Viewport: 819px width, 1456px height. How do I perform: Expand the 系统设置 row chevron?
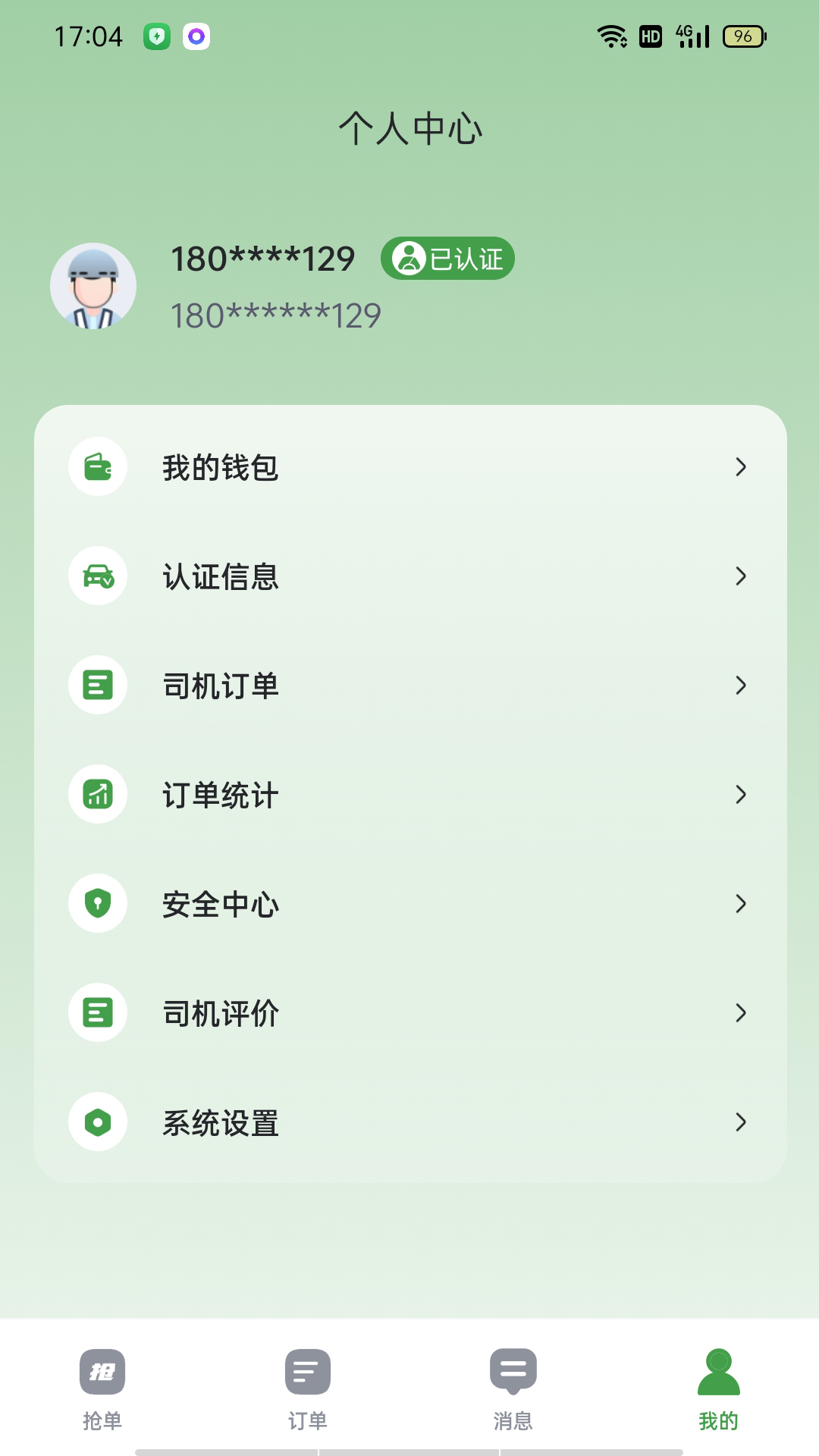point(741,1123)
